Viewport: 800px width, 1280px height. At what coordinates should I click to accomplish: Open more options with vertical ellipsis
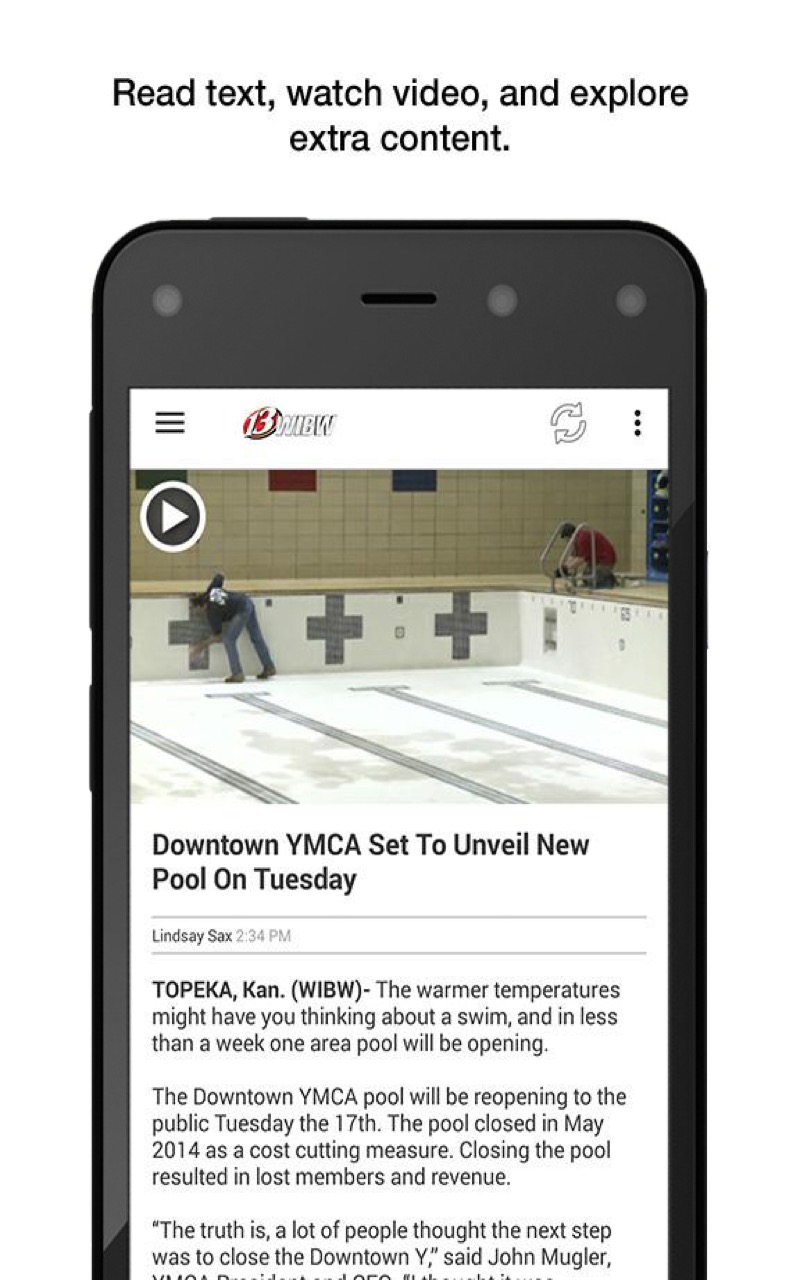click(637, 424)
